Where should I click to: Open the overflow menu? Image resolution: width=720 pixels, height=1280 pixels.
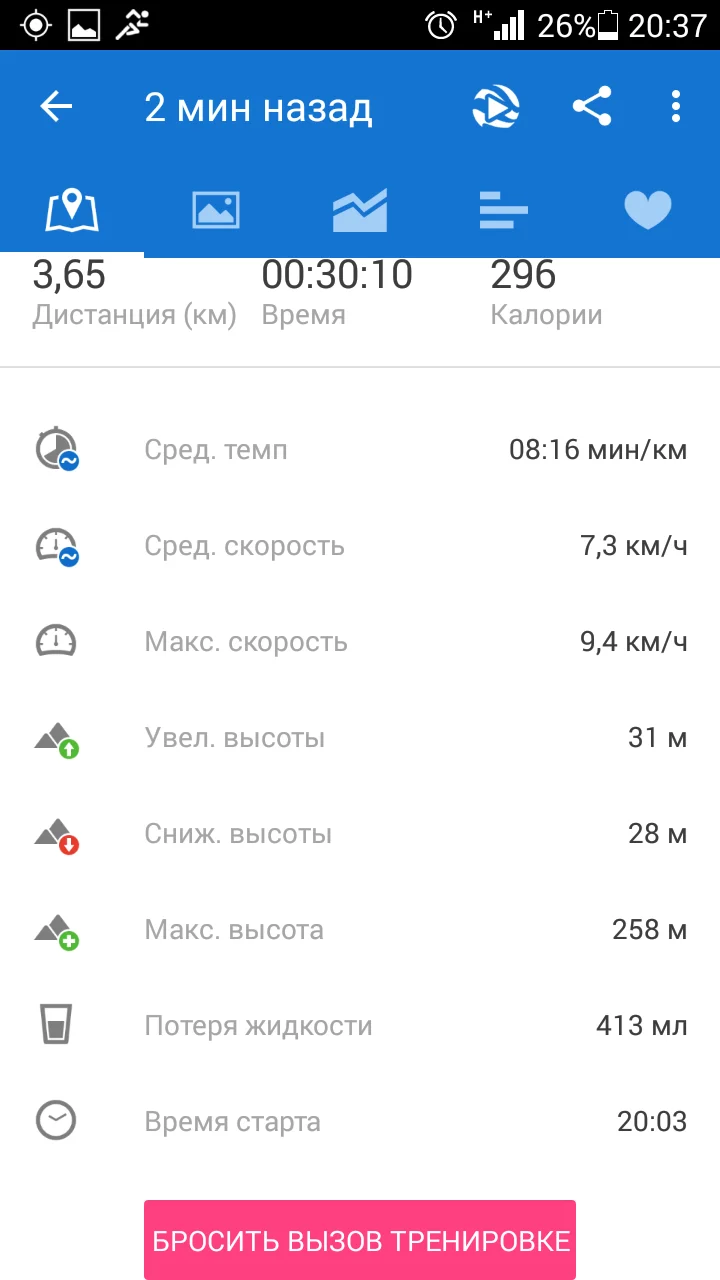tap(676, 107)
